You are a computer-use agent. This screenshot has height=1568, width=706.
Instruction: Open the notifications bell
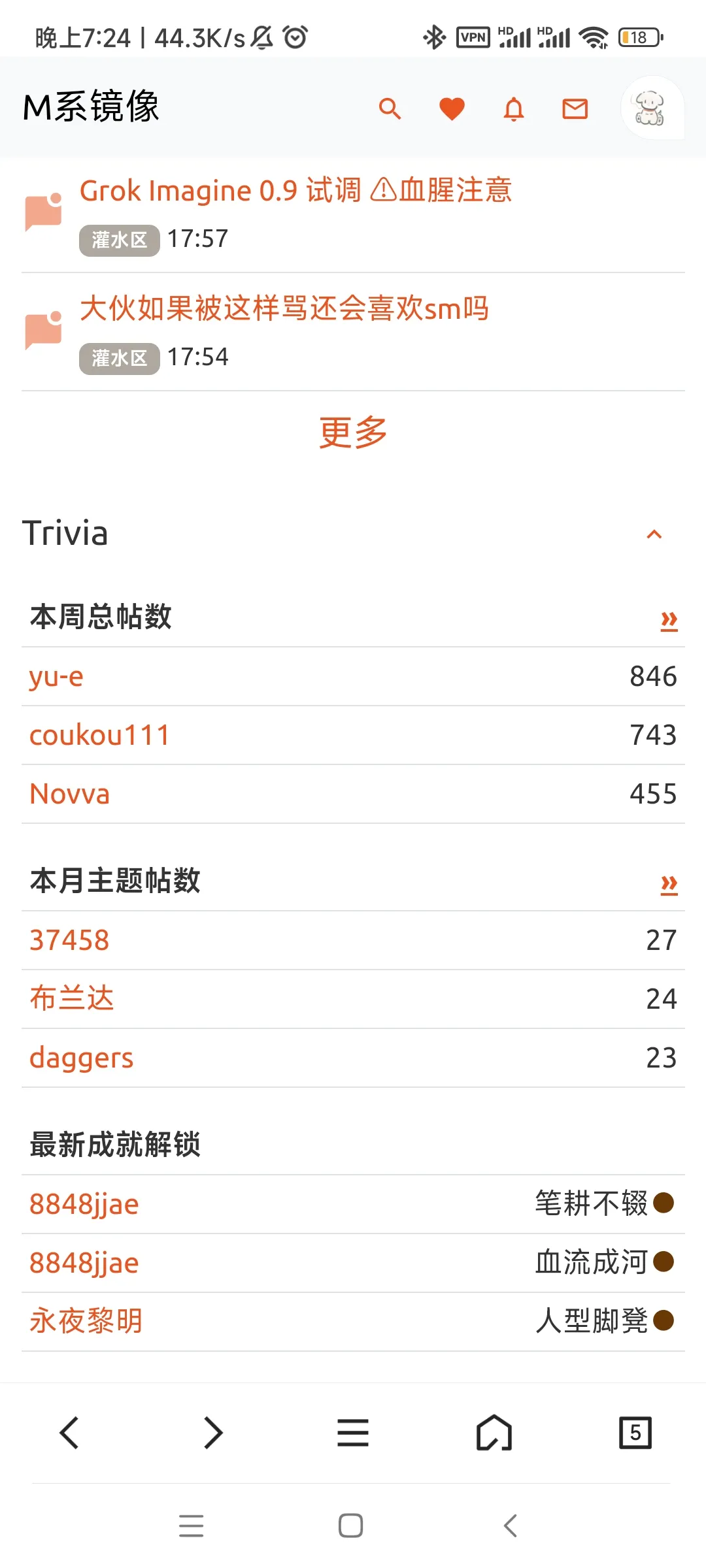[514, 108]
